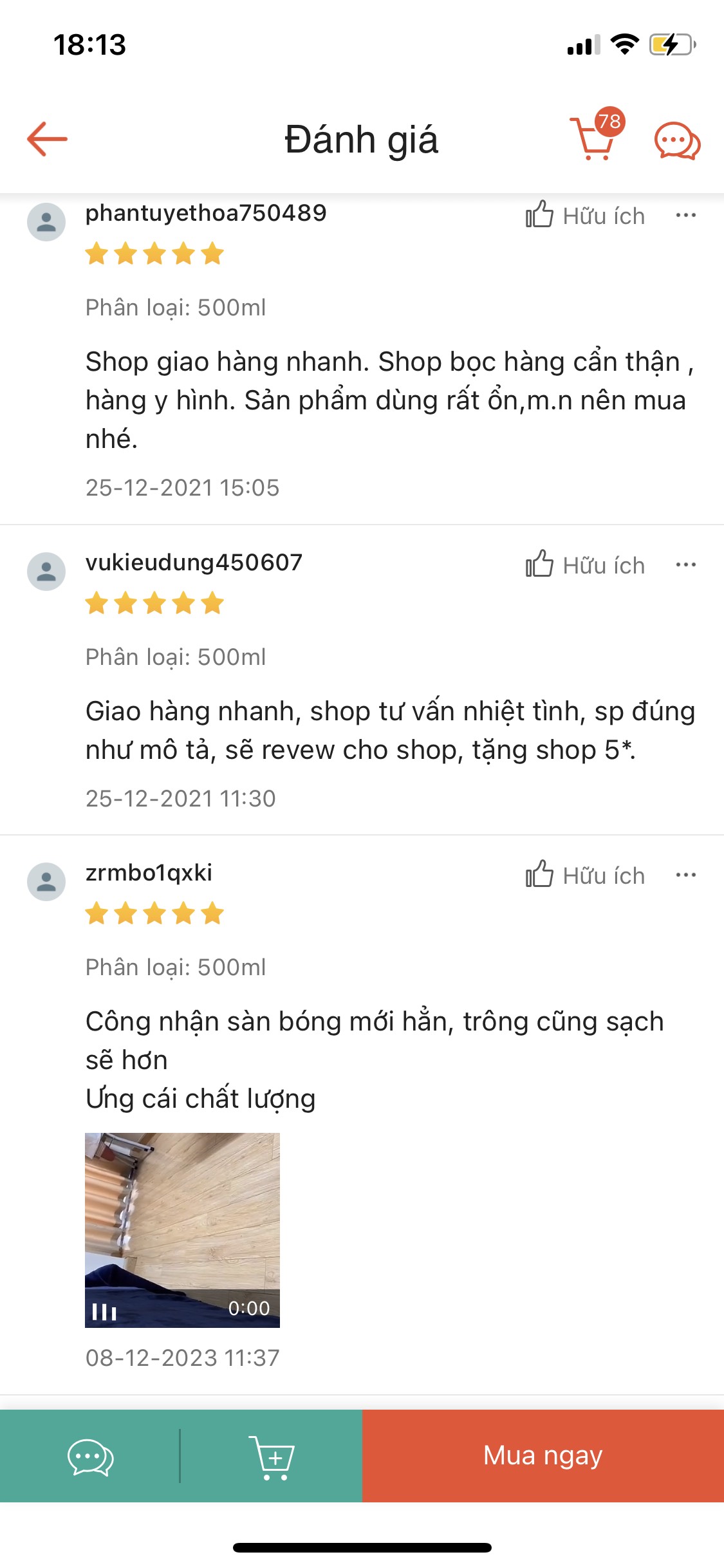Play the video in zrmbo1qxki's review
The height and width of the screenshot is (1568, 724).
click(x=182, y=1229)
